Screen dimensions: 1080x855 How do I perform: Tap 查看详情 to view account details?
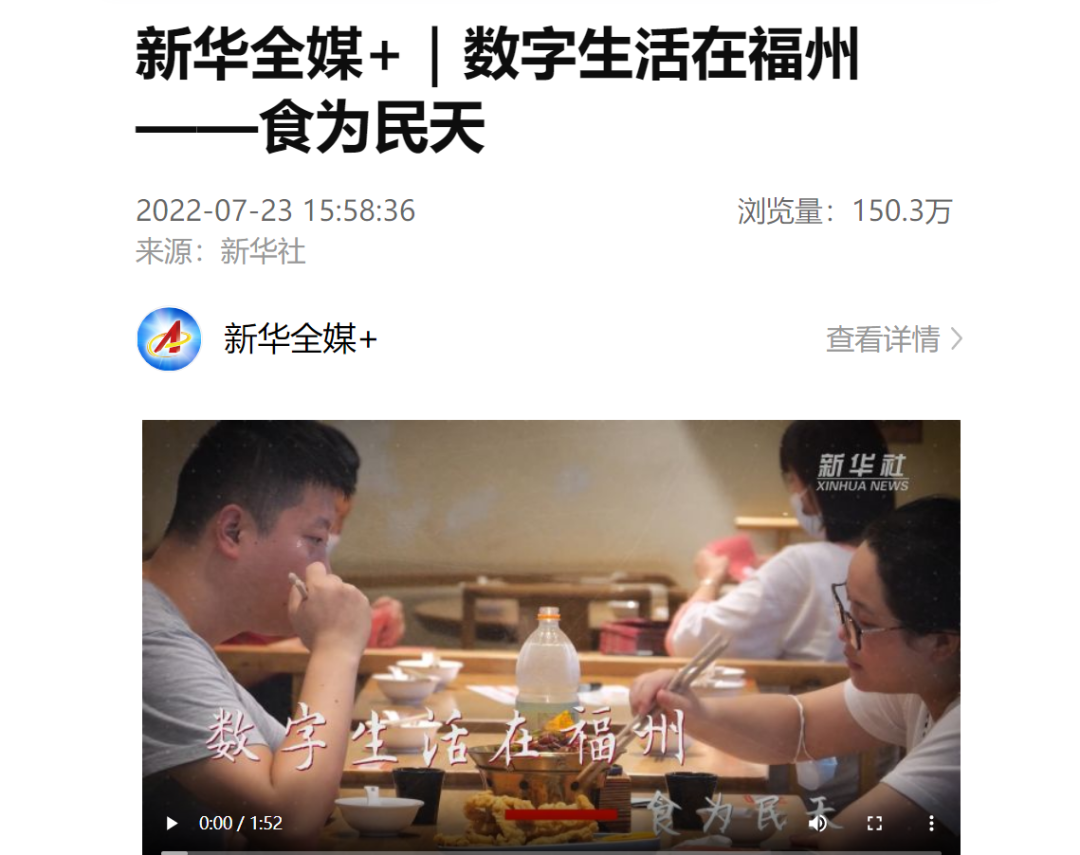coord(893,339)
